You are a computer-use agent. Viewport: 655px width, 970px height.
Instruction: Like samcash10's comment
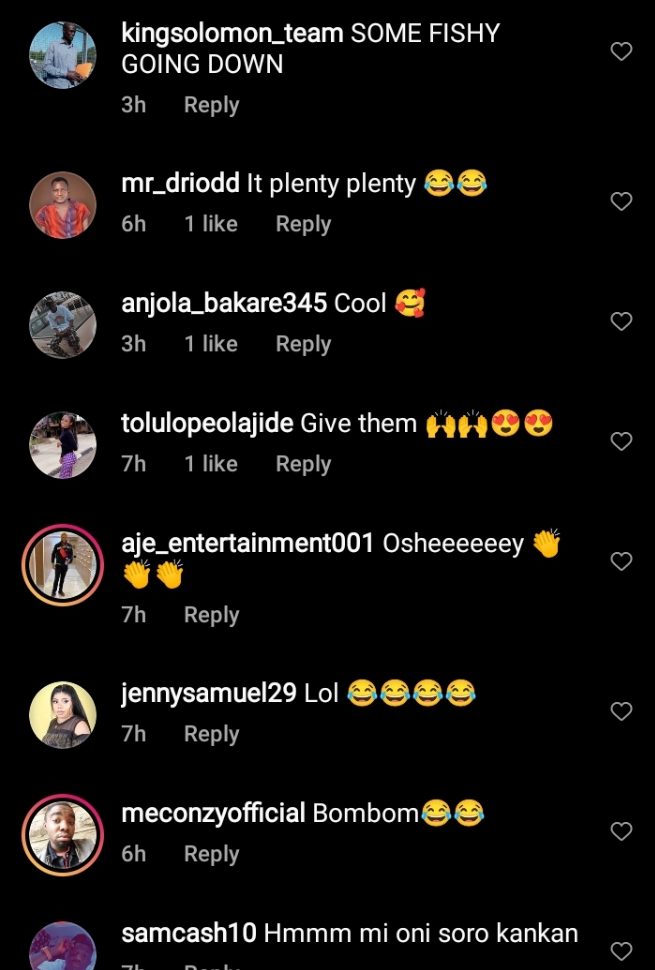(x=621, y=950)
